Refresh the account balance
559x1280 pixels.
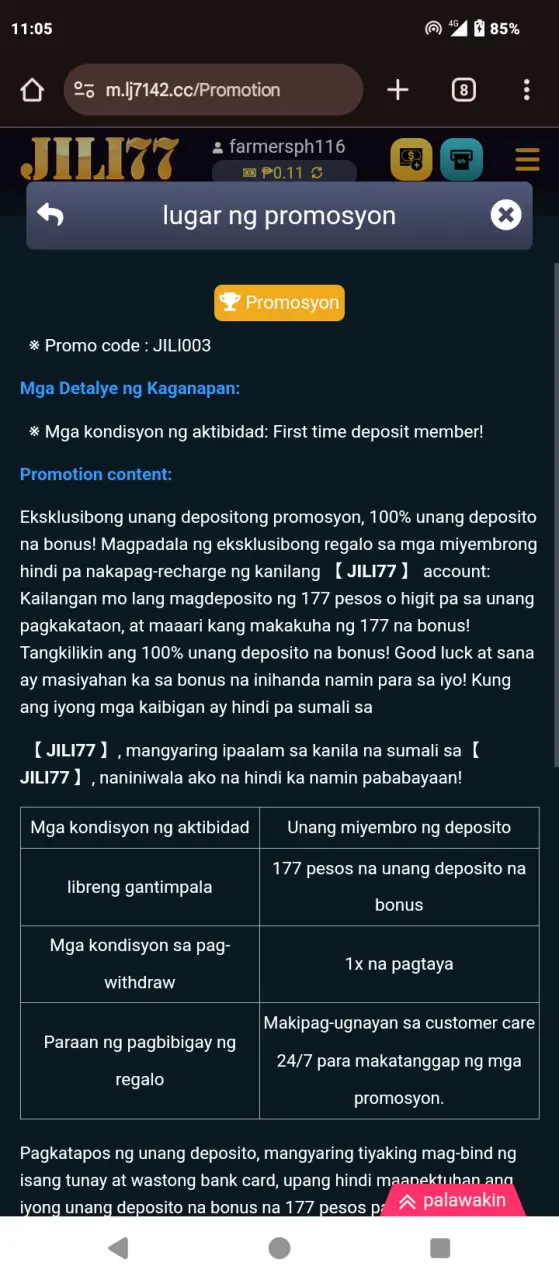click(317, 173)
